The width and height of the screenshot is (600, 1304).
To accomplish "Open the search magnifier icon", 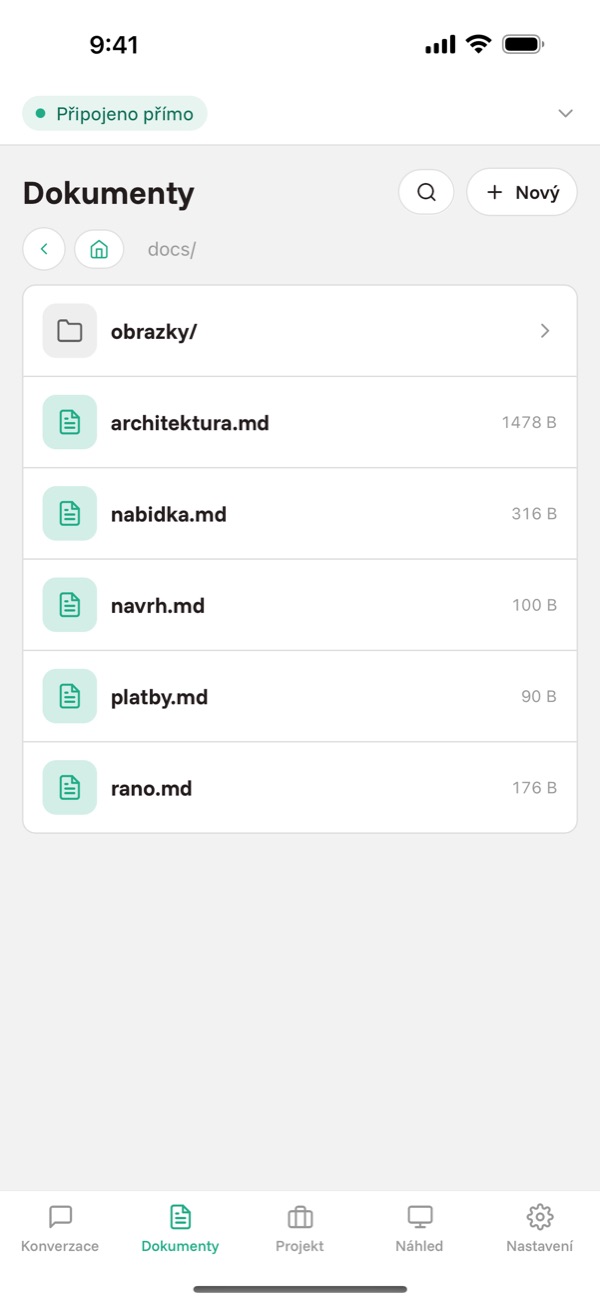I will 426,193.
